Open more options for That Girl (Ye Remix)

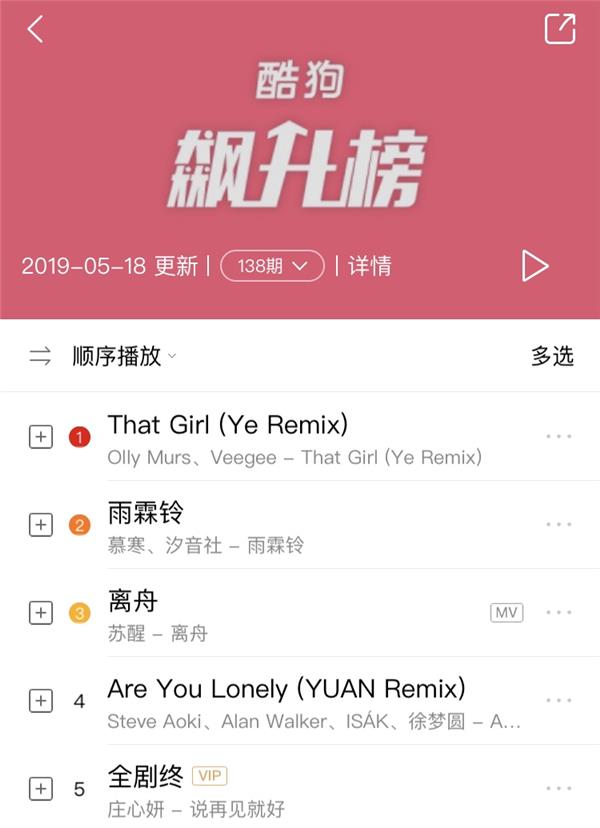point(559,437)
